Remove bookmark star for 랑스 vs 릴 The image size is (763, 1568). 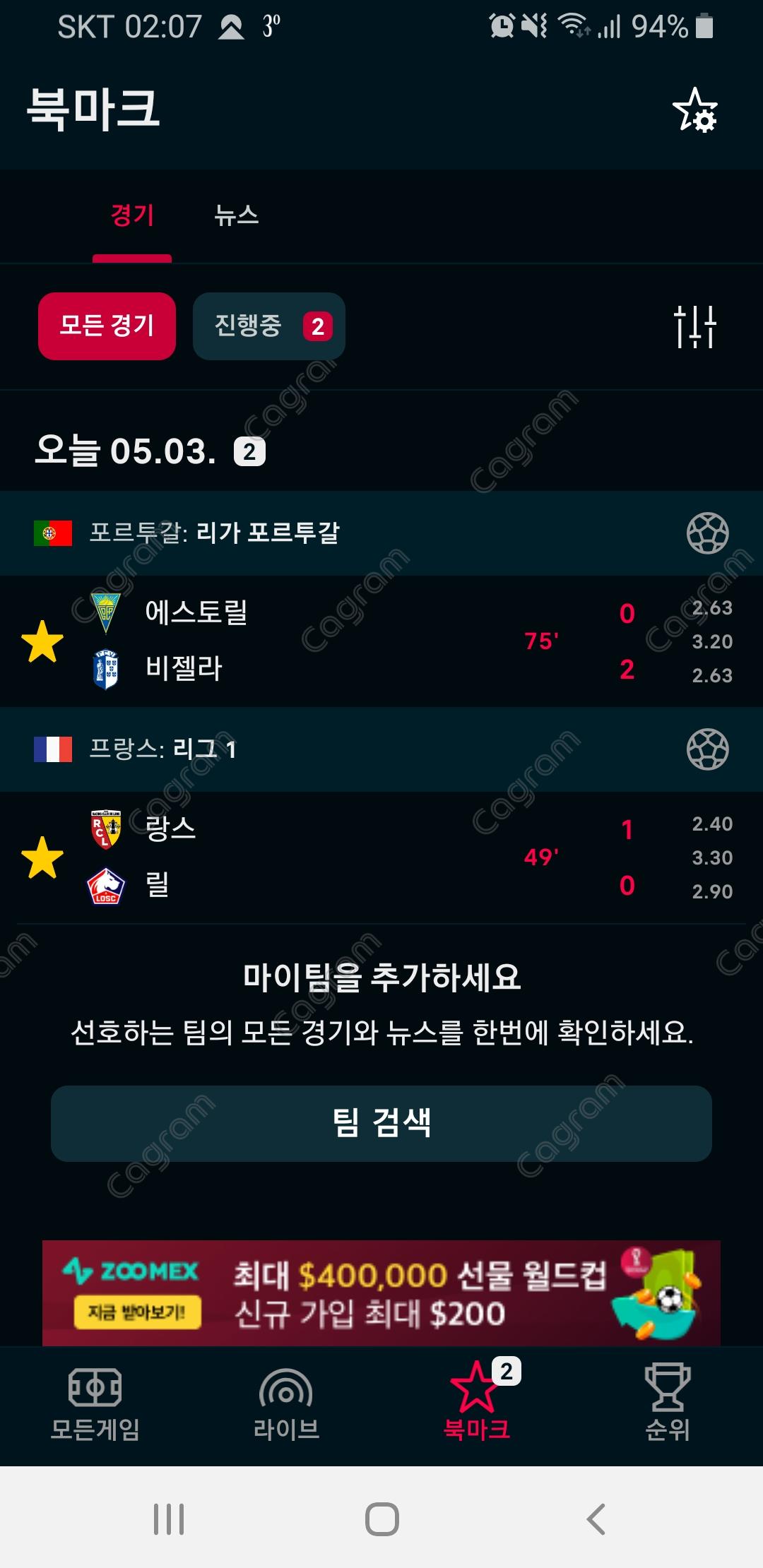tap(42, 857)
